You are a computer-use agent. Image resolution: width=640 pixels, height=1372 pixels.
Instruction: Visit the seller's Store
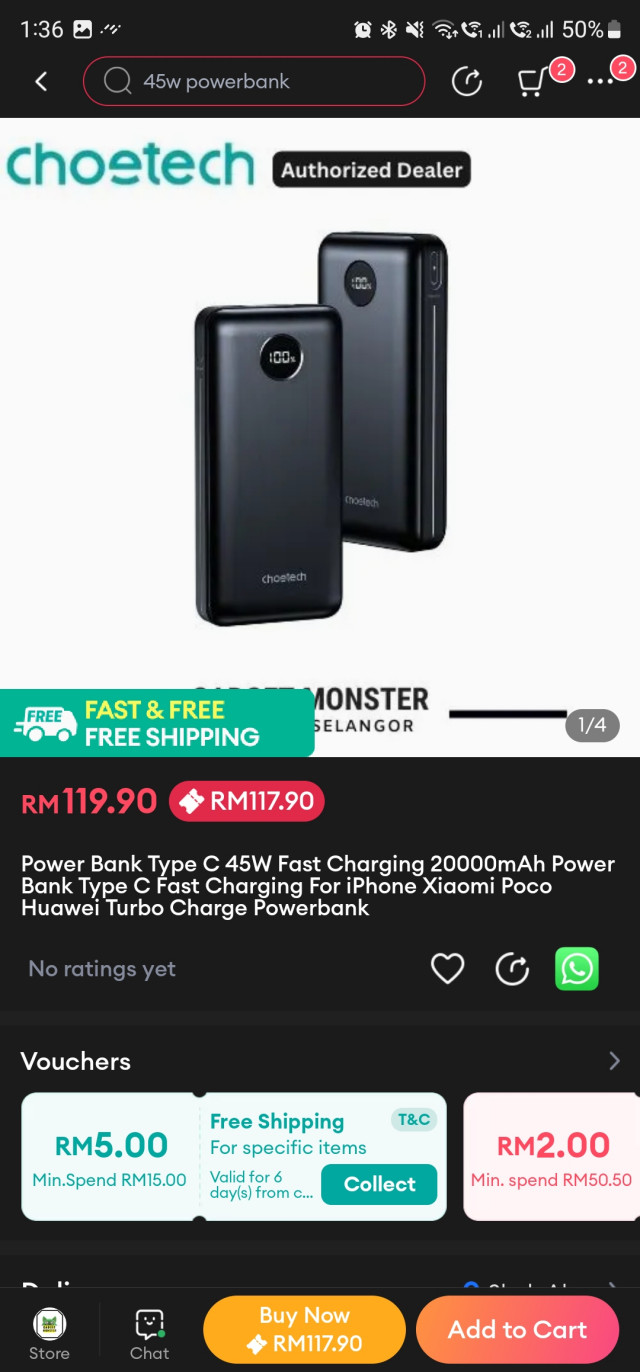49,1334
